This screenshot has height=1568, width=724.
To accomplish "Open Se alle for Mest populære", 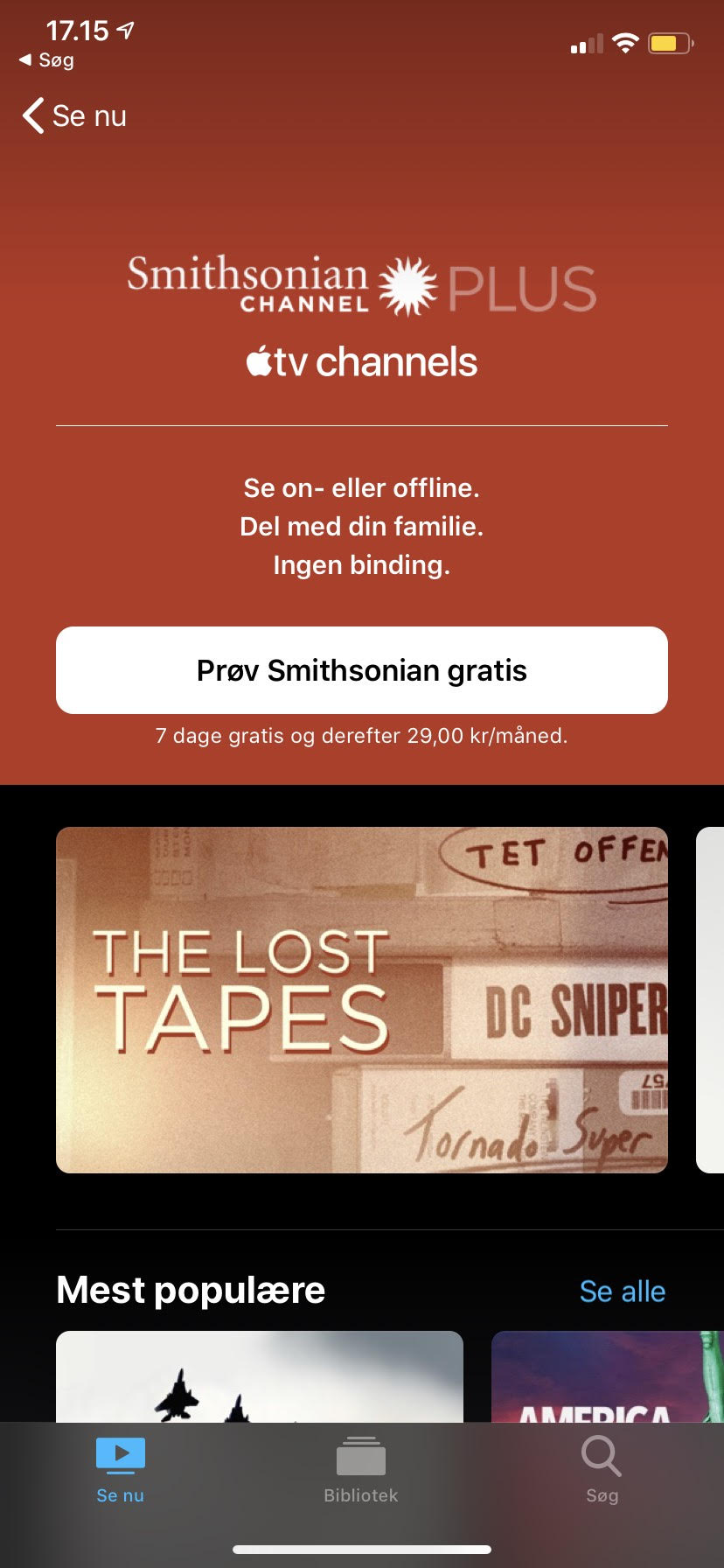I will (622, 1291).
